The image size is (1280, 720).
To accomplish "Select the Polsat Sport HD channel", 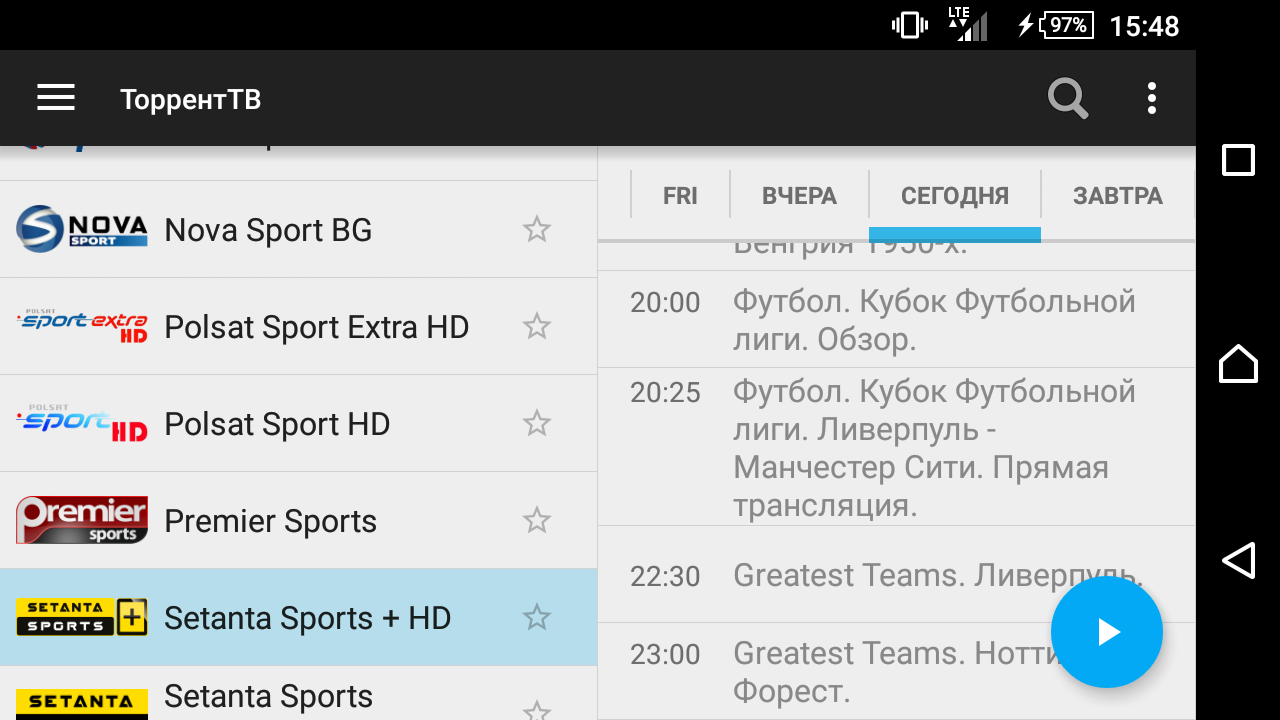I will pos(277,424).
